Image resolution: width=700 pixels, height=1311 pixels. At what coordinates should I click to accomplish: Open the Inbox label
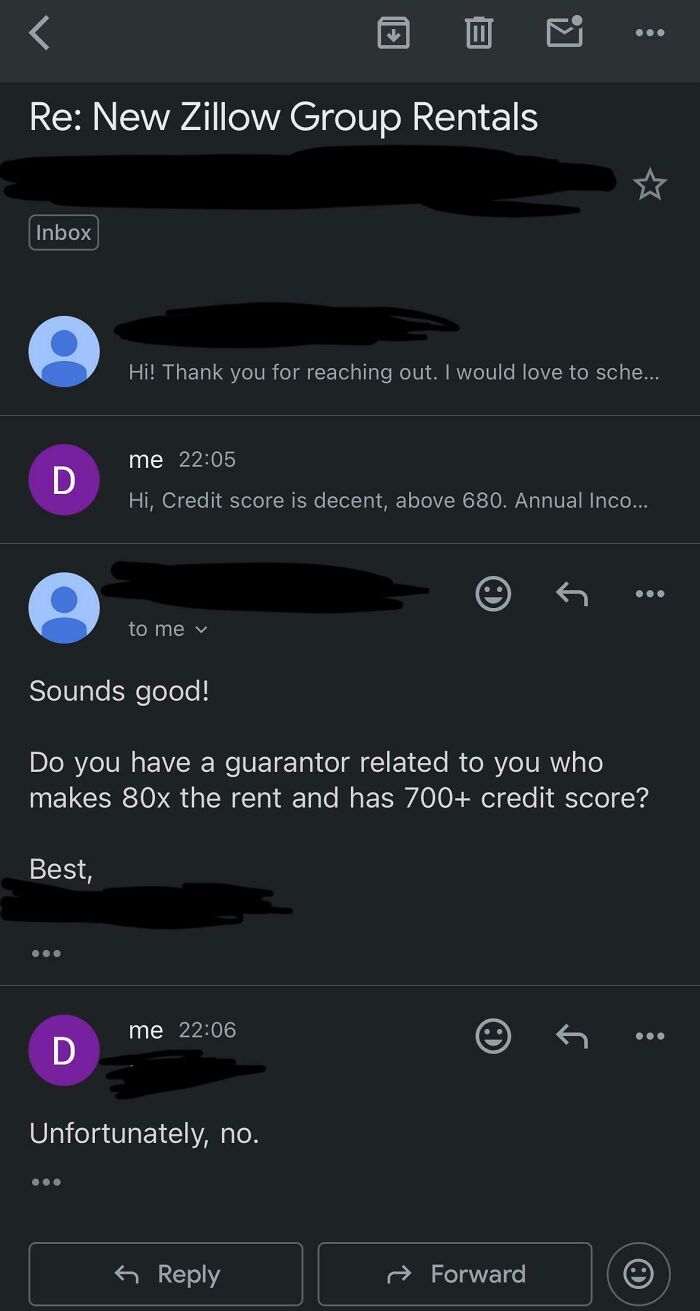(x=64, y=233)
